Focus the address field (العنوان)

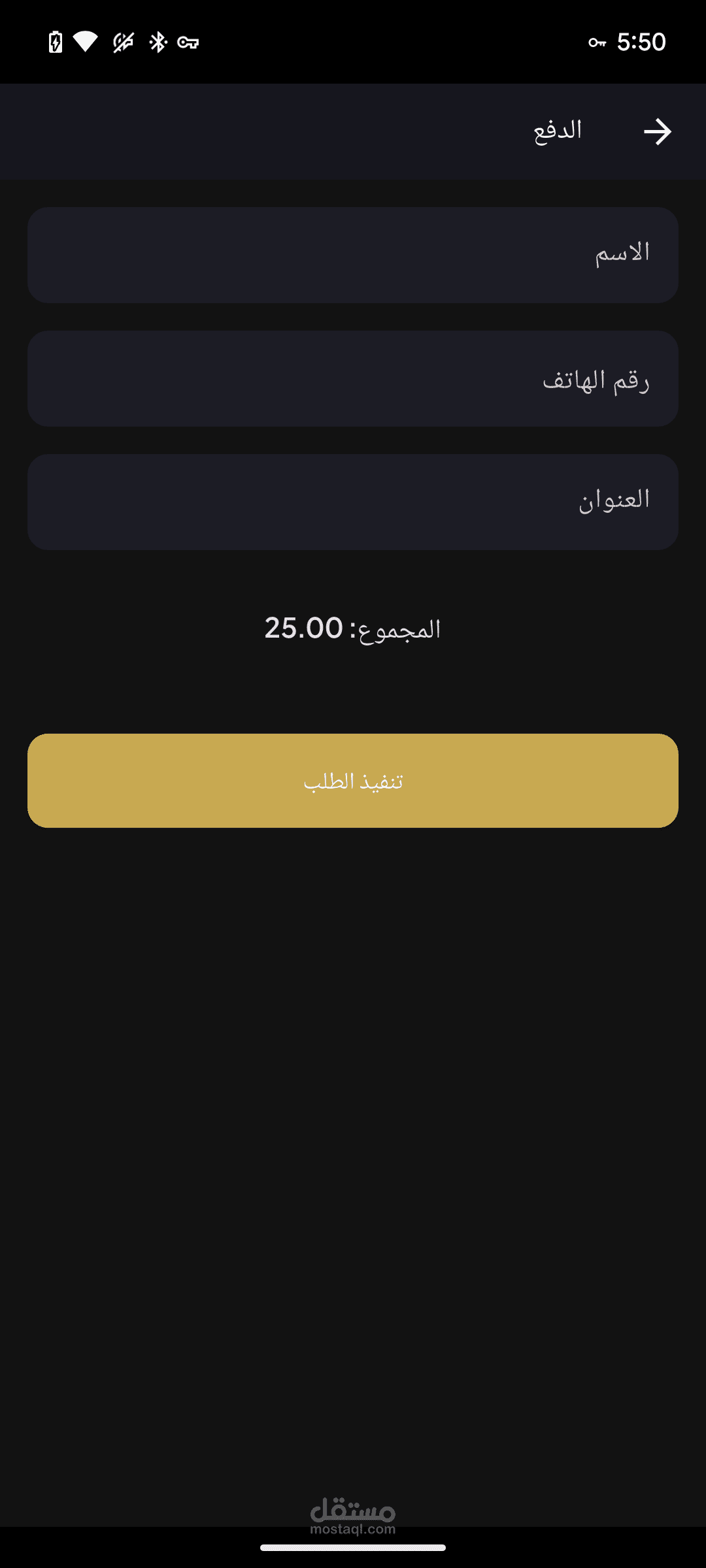(353, 502)
